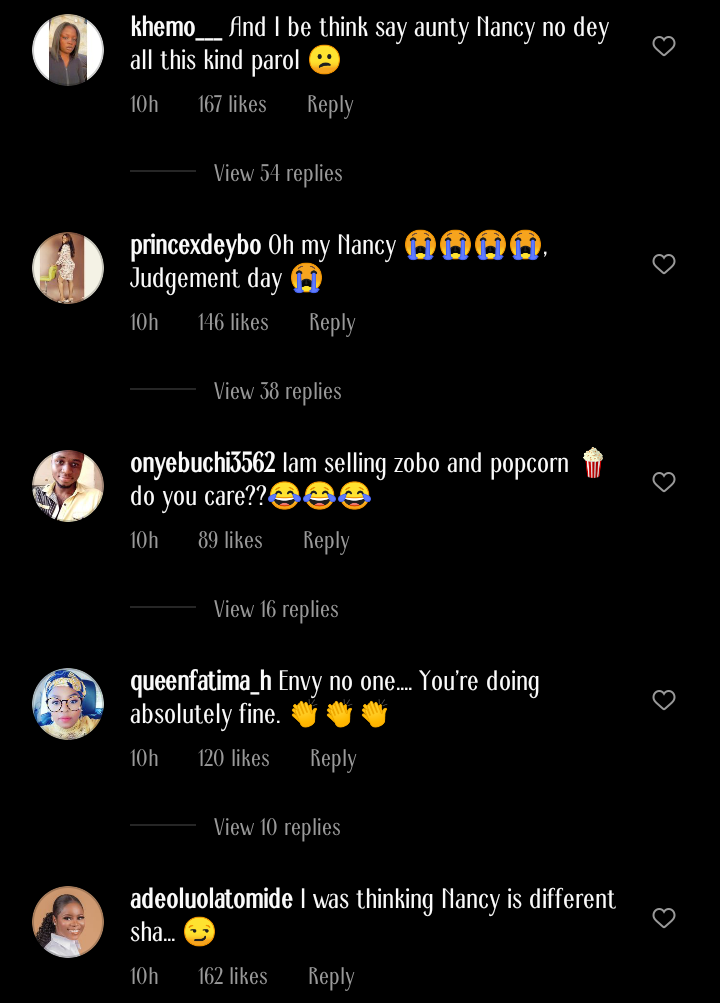
Task: Open queenfatima_h's username link
Action: [x=200, y=681]
